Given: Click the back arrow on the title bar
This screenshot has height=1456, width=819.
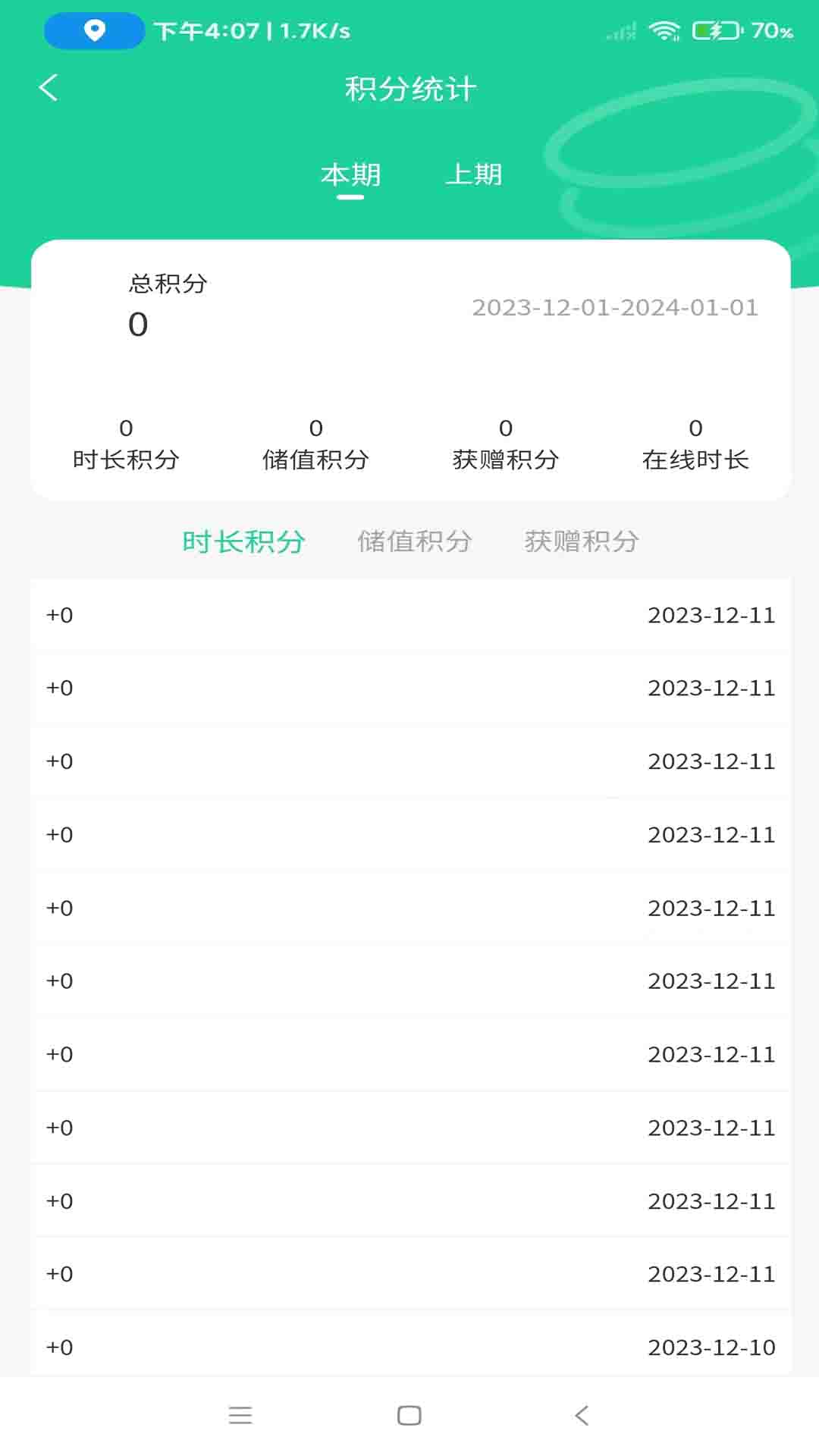Looking at the screenshot, I should [x=49, y=87].
